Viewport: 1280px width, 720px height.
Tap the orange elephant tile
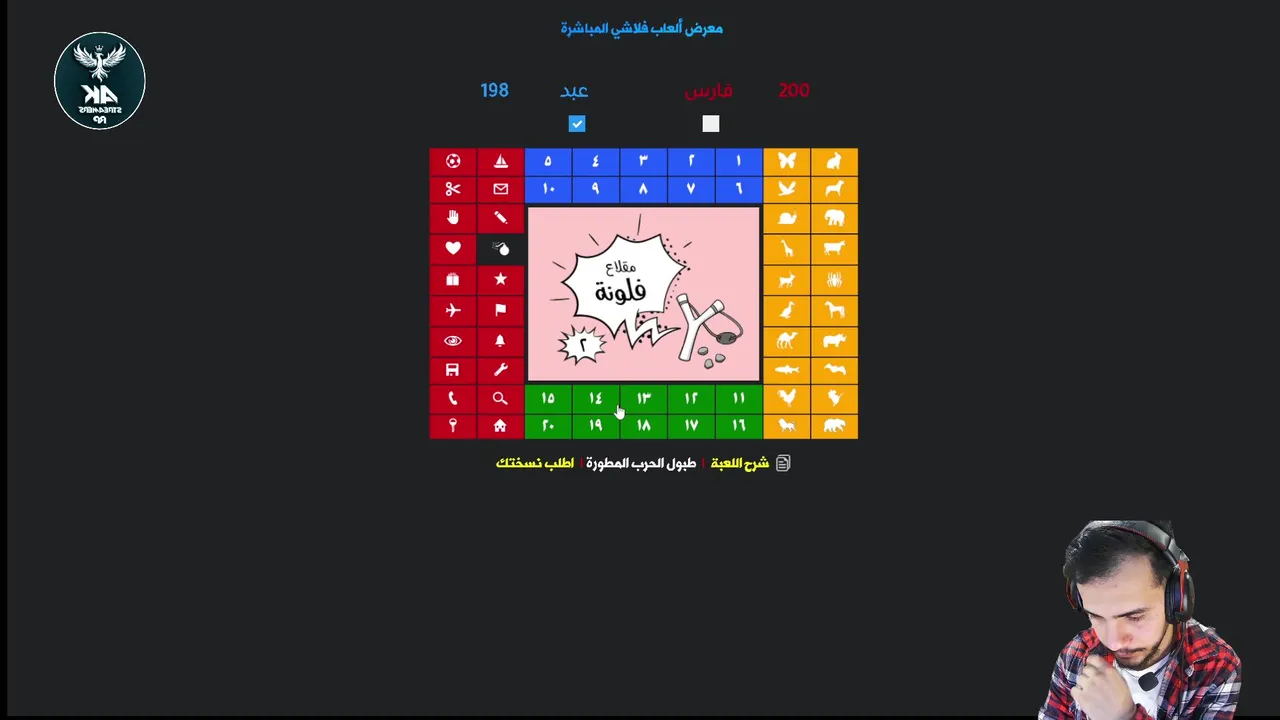tap(834, 218)
